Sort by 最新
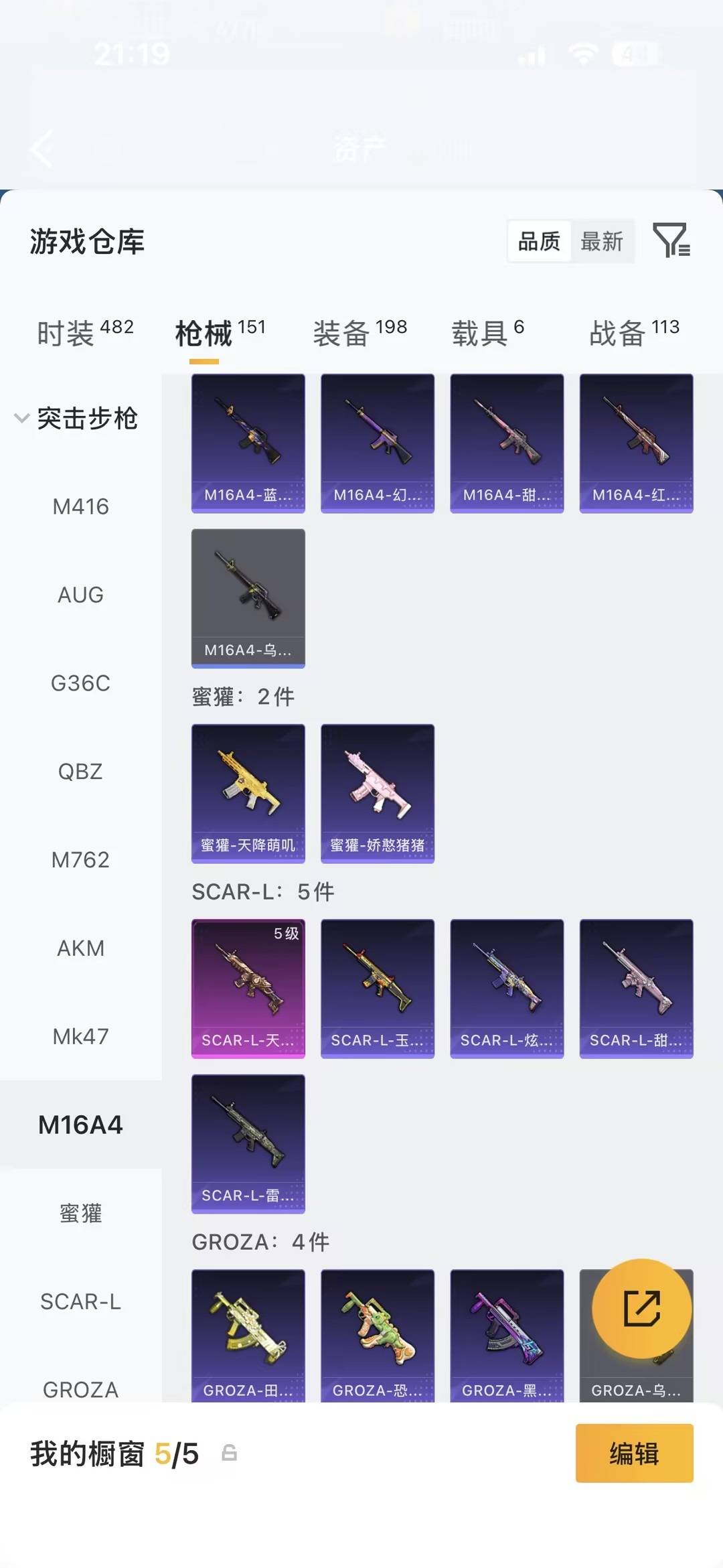The image size is (723, 1568). [602, 241]
